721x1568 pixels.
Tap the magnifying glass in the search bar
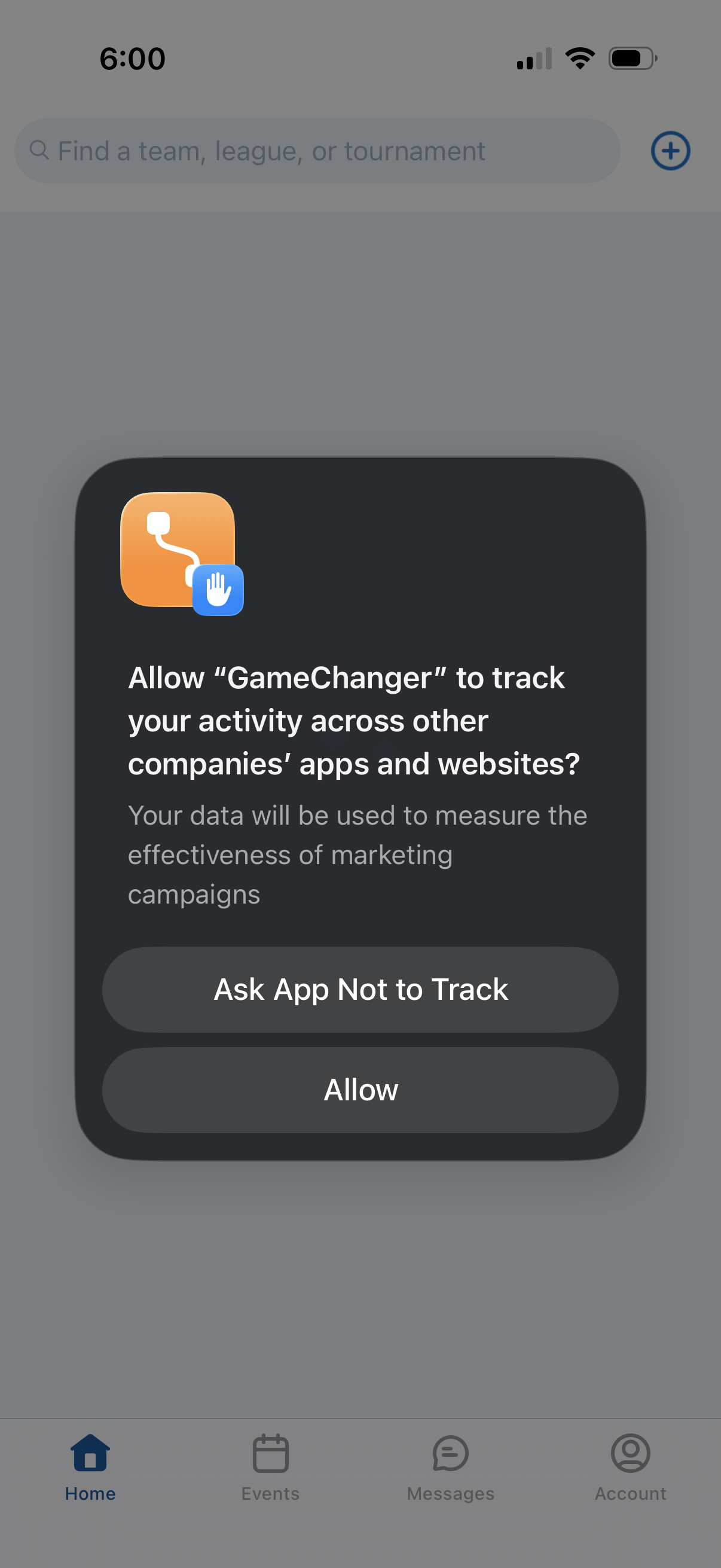40,150
